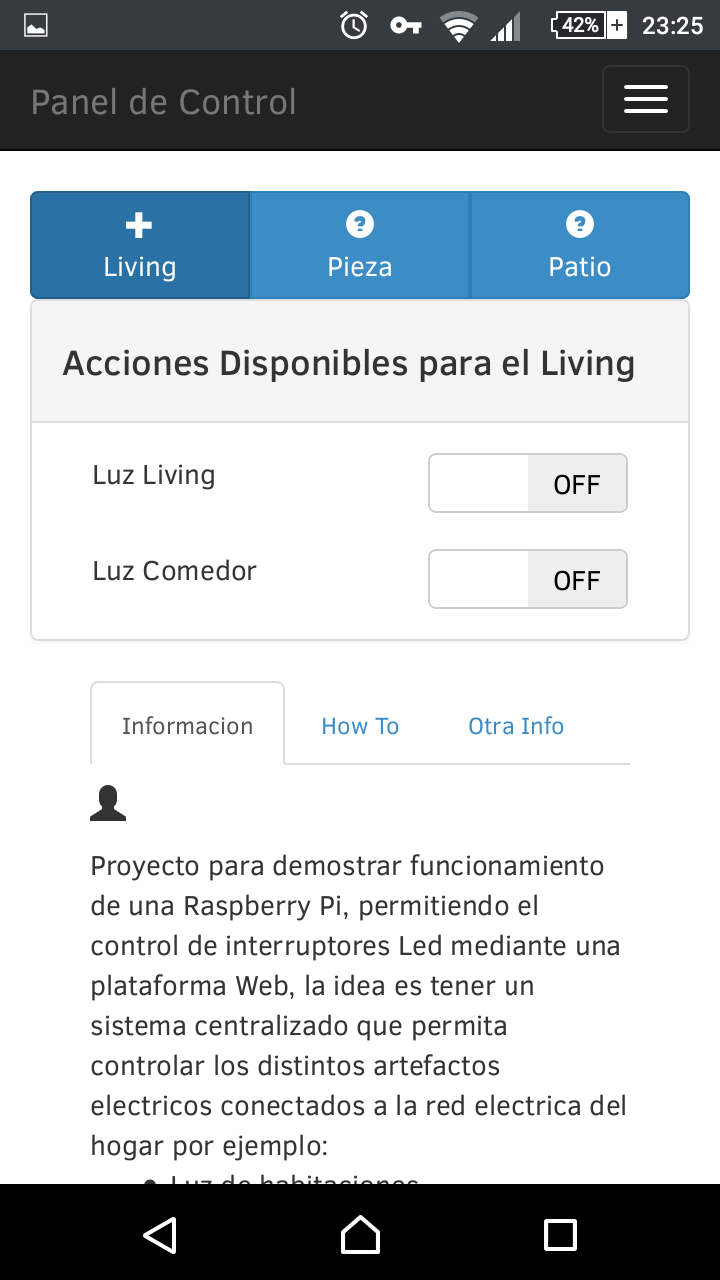This screenshot has width=720, height=1280.
Task: Return to the device home screen
Action: [x=360, y=1235]
